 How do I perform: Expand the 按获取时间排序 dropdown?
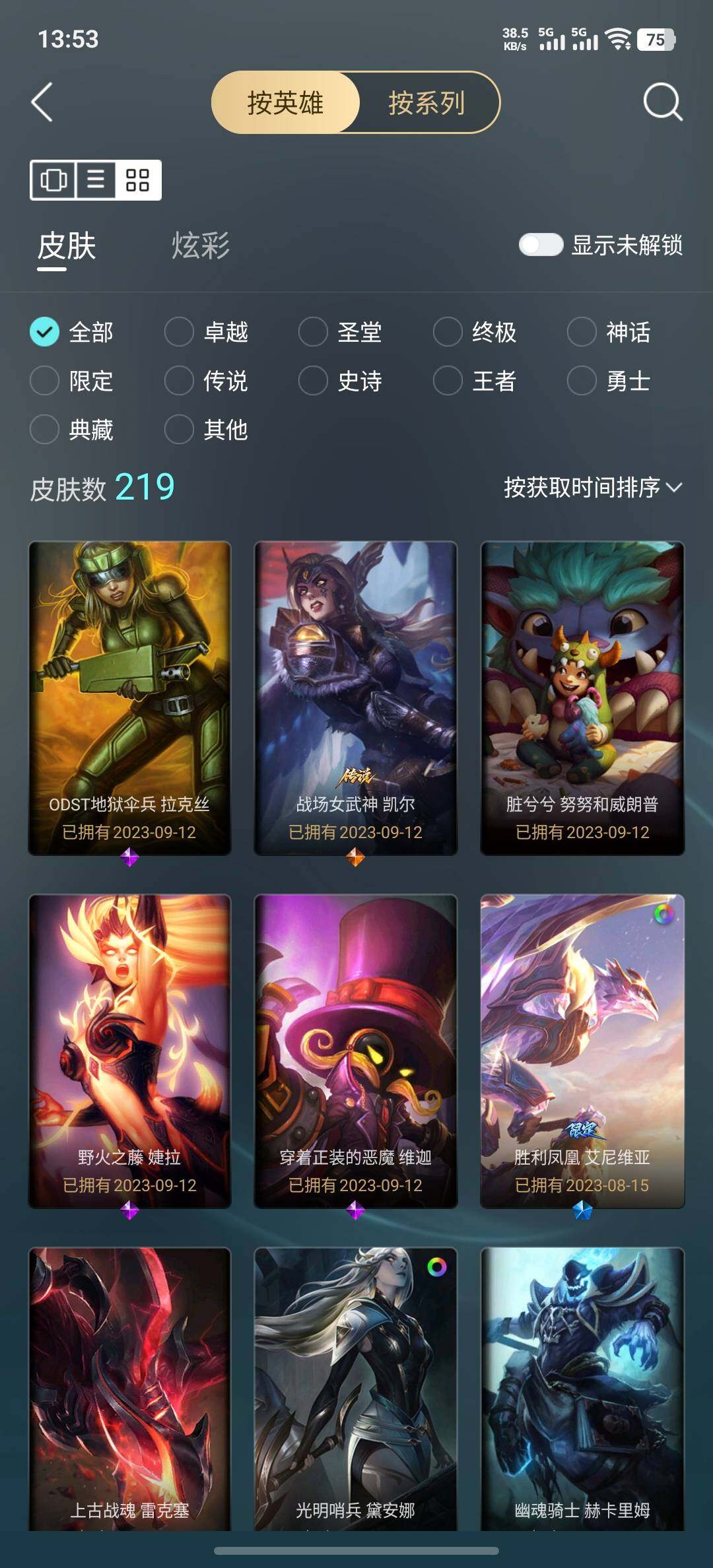(592, 488)
